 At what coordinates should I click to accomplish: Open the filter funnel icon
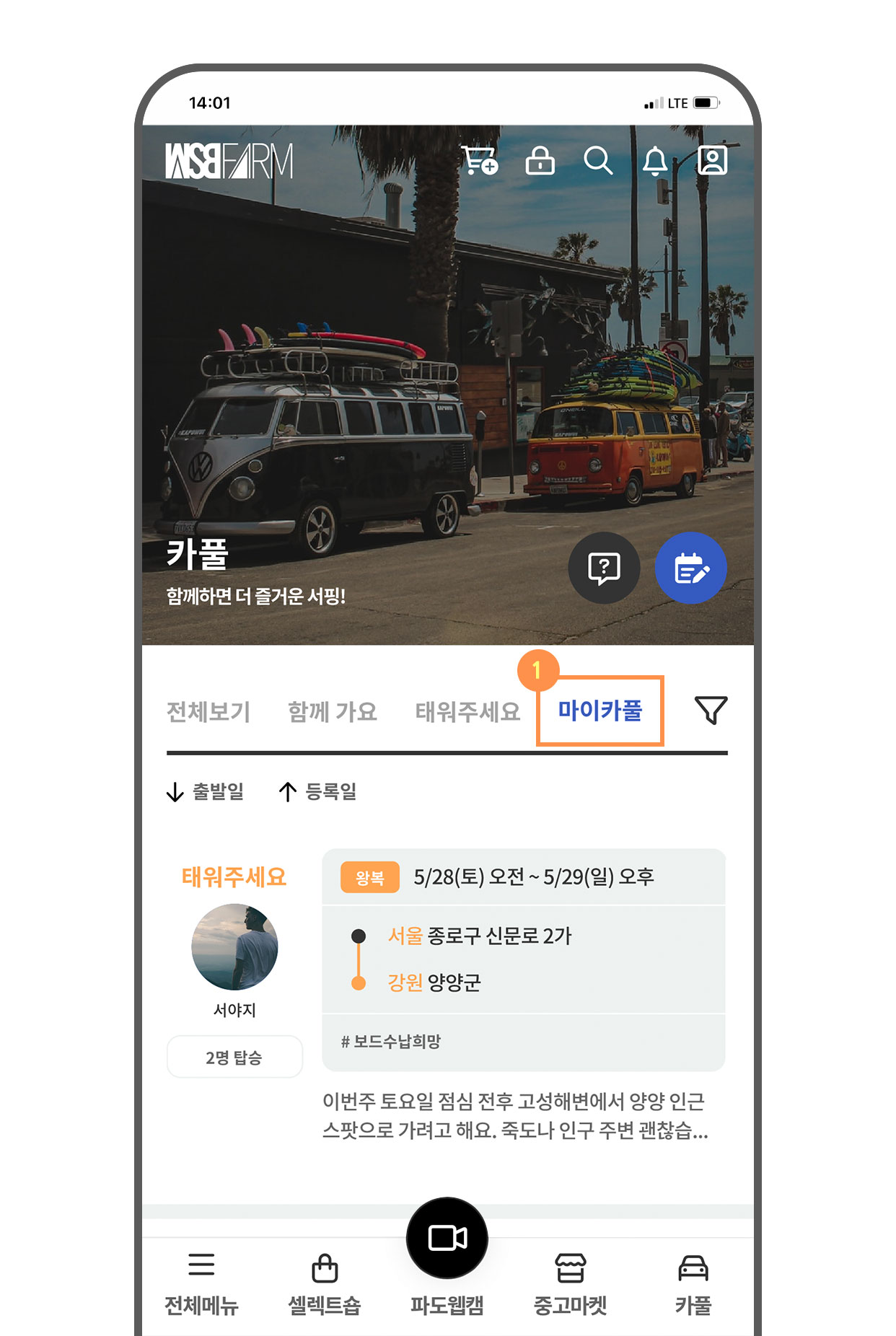711,711
